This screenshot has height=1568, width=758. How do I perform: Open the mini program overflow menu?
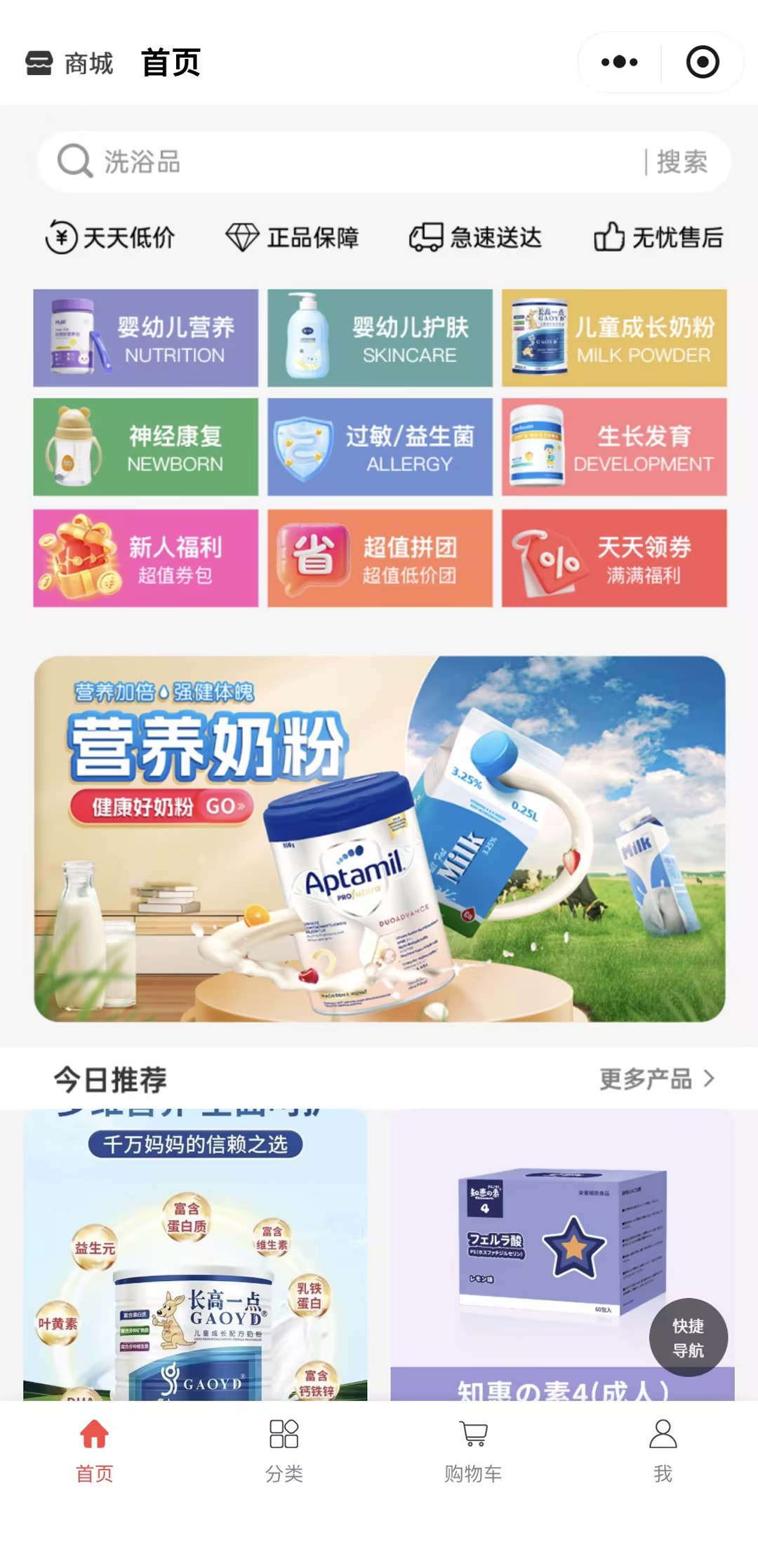pos(619,62)
